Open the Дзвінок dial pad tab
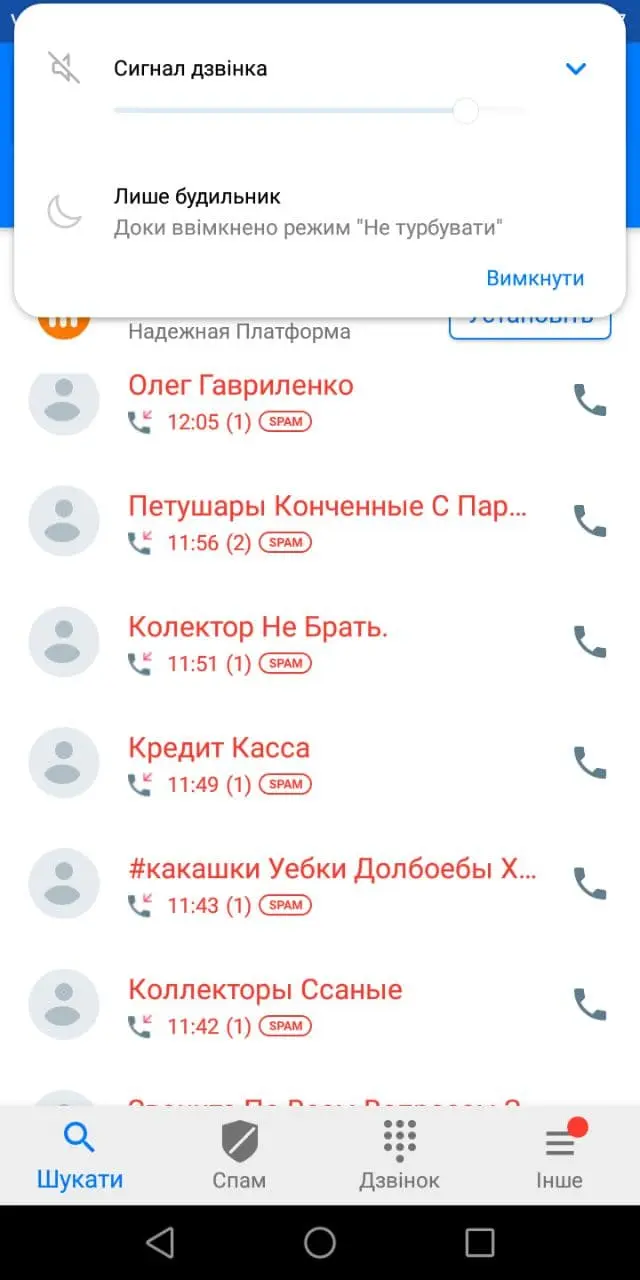Viewport: 640px width, 1280px height. tap(399, 1155)
